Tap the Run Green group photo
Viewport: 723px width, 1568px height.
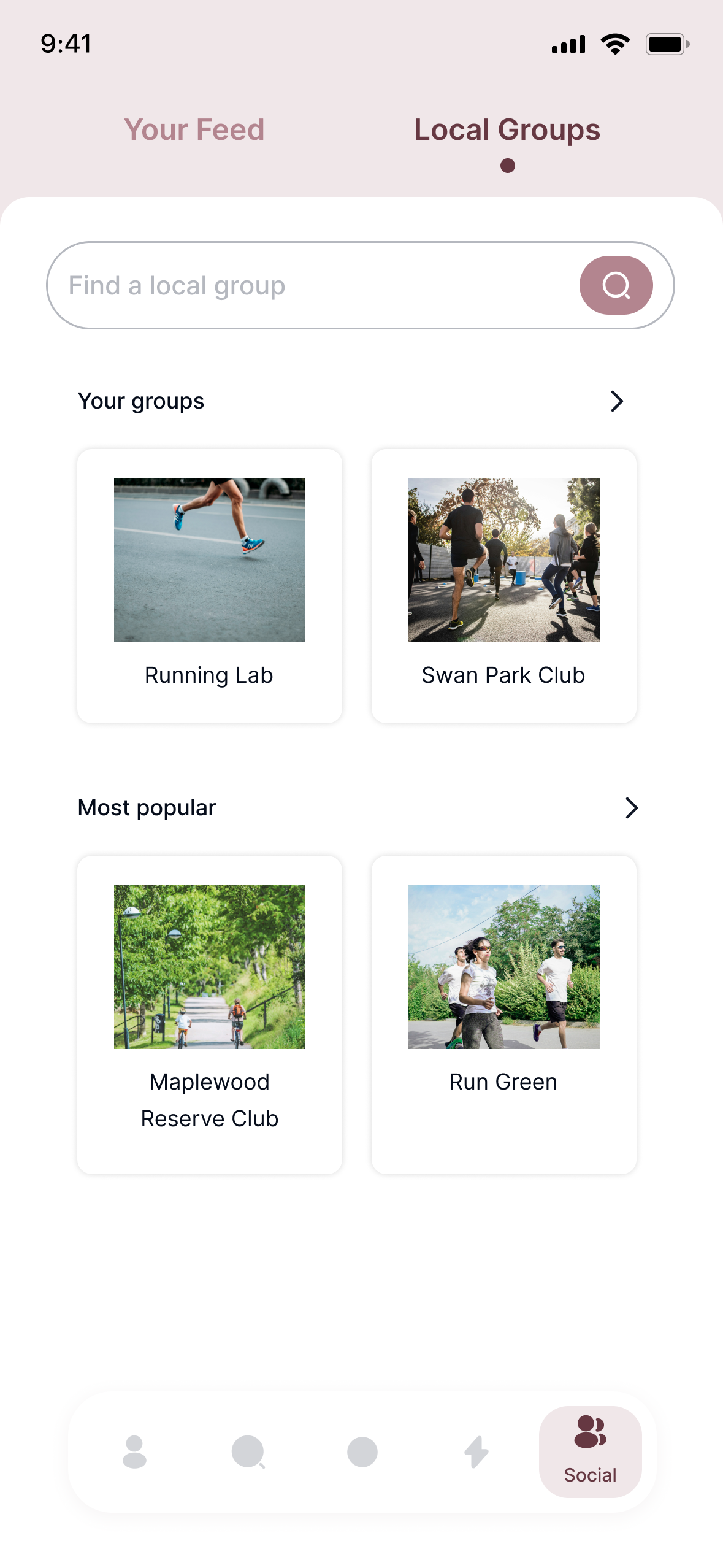(503, 966)
